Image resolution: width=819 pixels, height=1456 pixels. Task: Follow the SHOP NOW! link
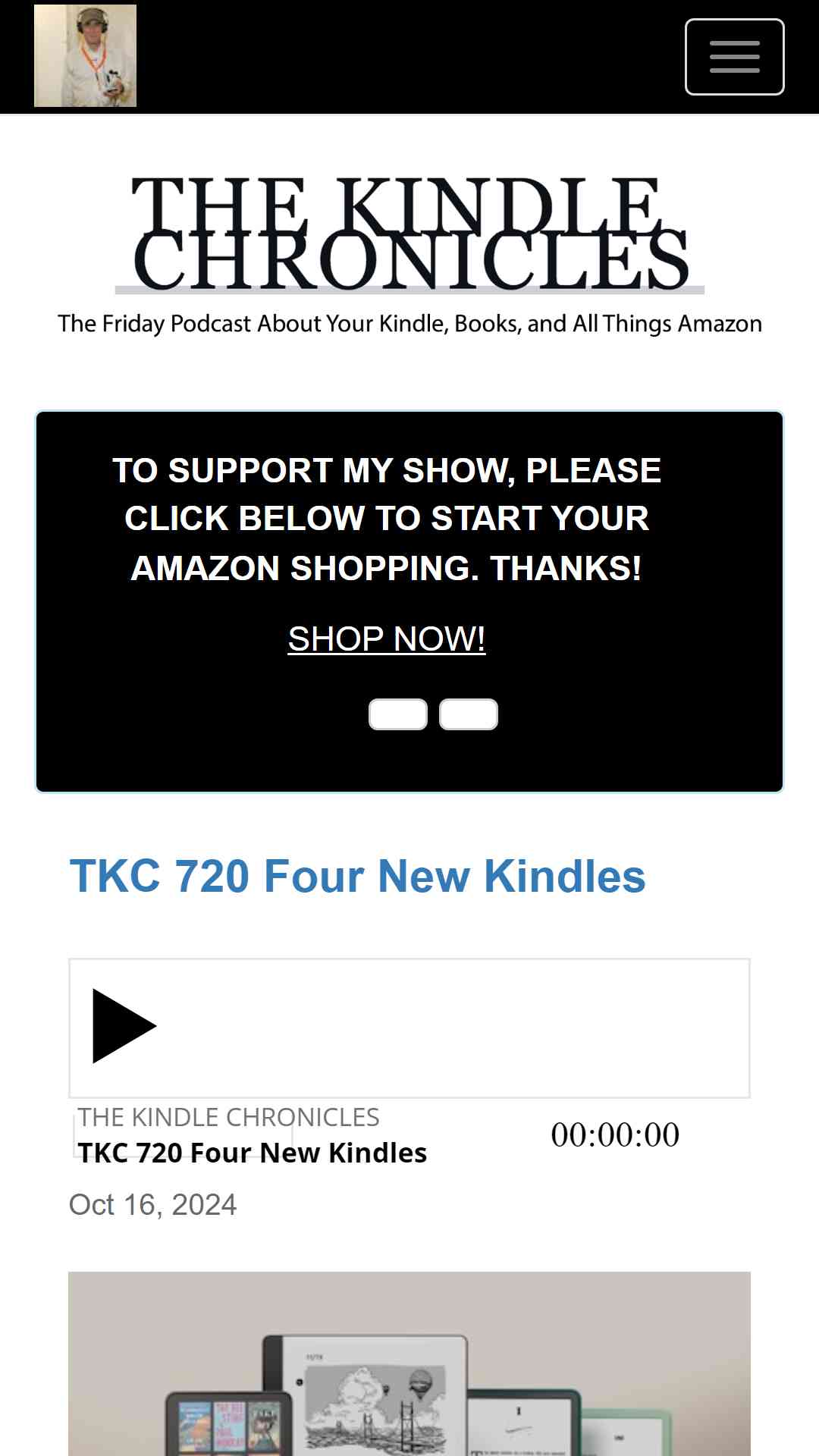click(x=387, y=639)
